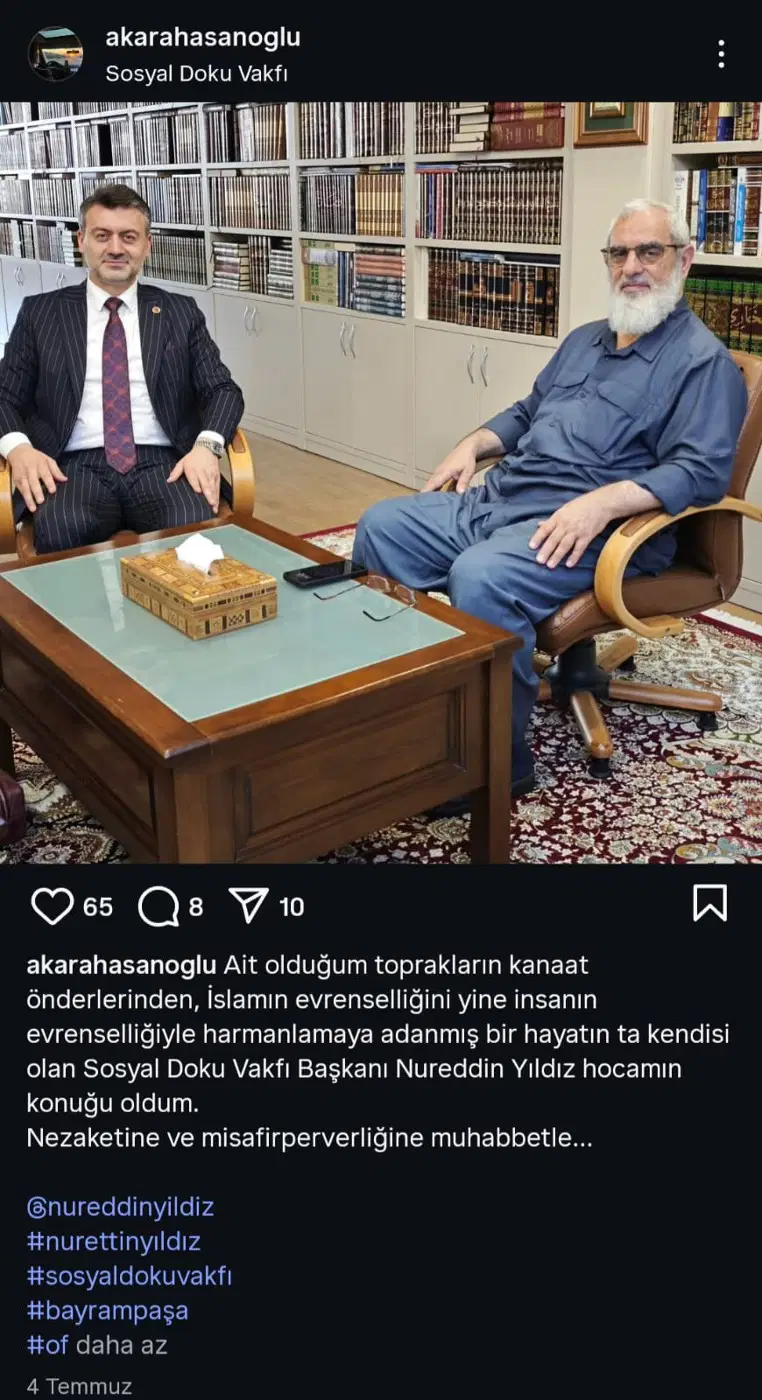Viewport: 762px width, 1400px height.
Task: View posts tagged #bayrampaşa
Action: point(107,1310)
